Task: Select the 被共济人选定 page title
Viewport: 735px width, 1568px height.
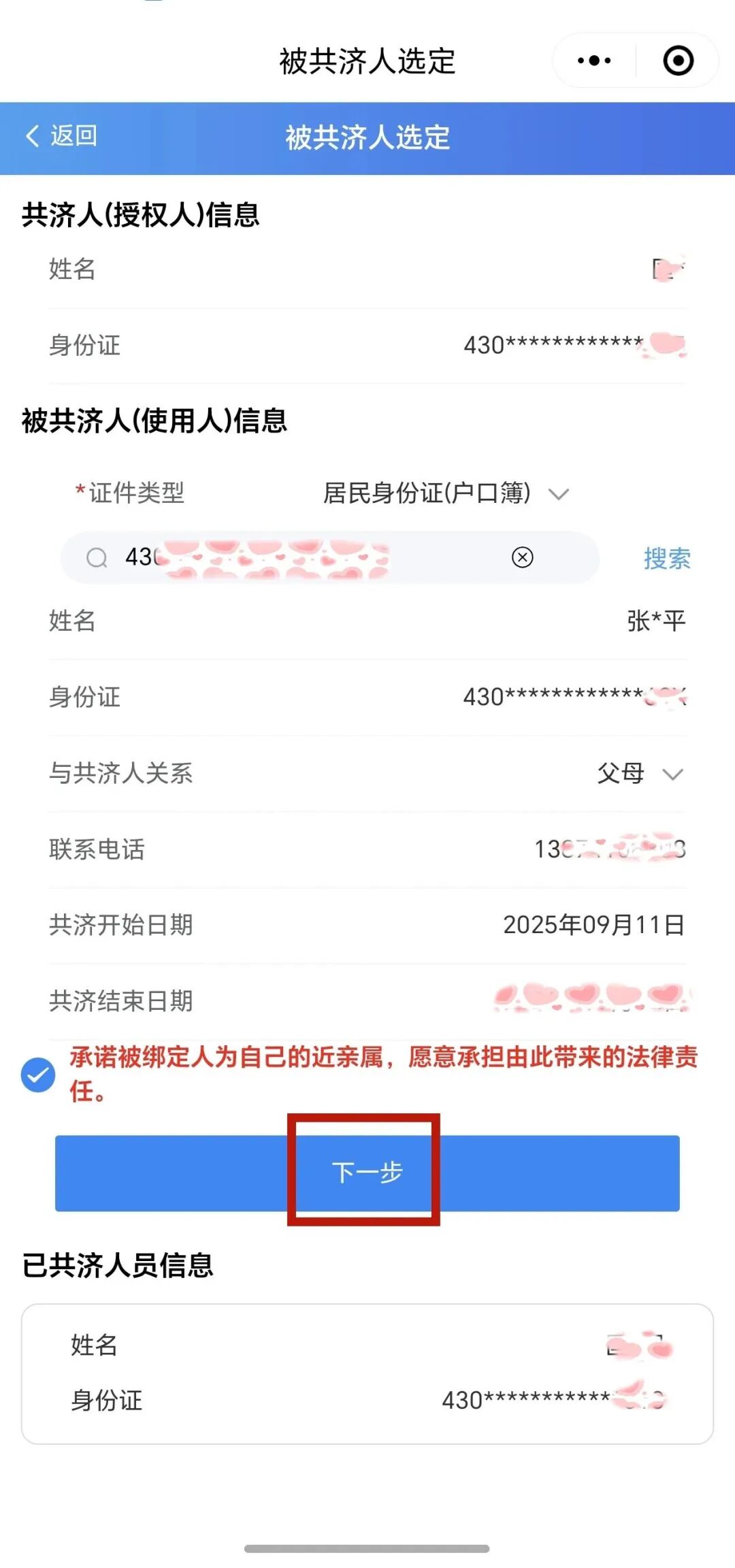Action: tap(367, 137)
